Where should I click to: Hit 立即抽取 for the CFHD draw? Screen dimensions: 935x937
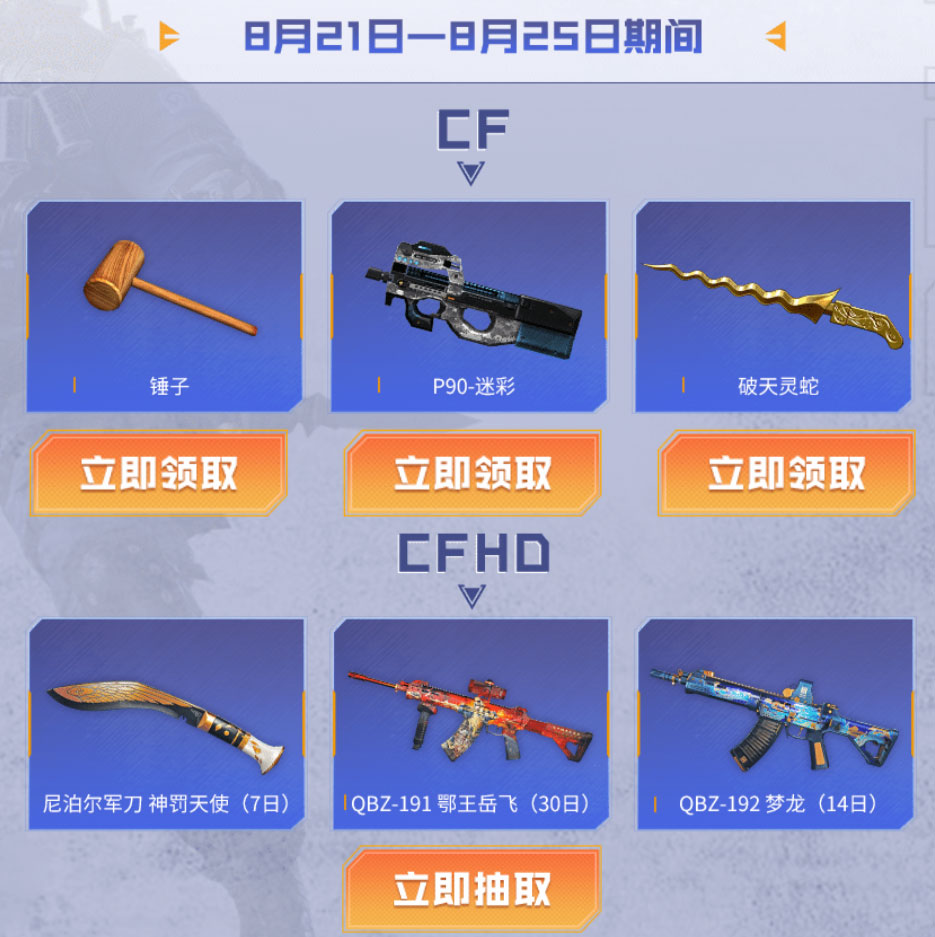pyautogui.click(x=472, y=889)
